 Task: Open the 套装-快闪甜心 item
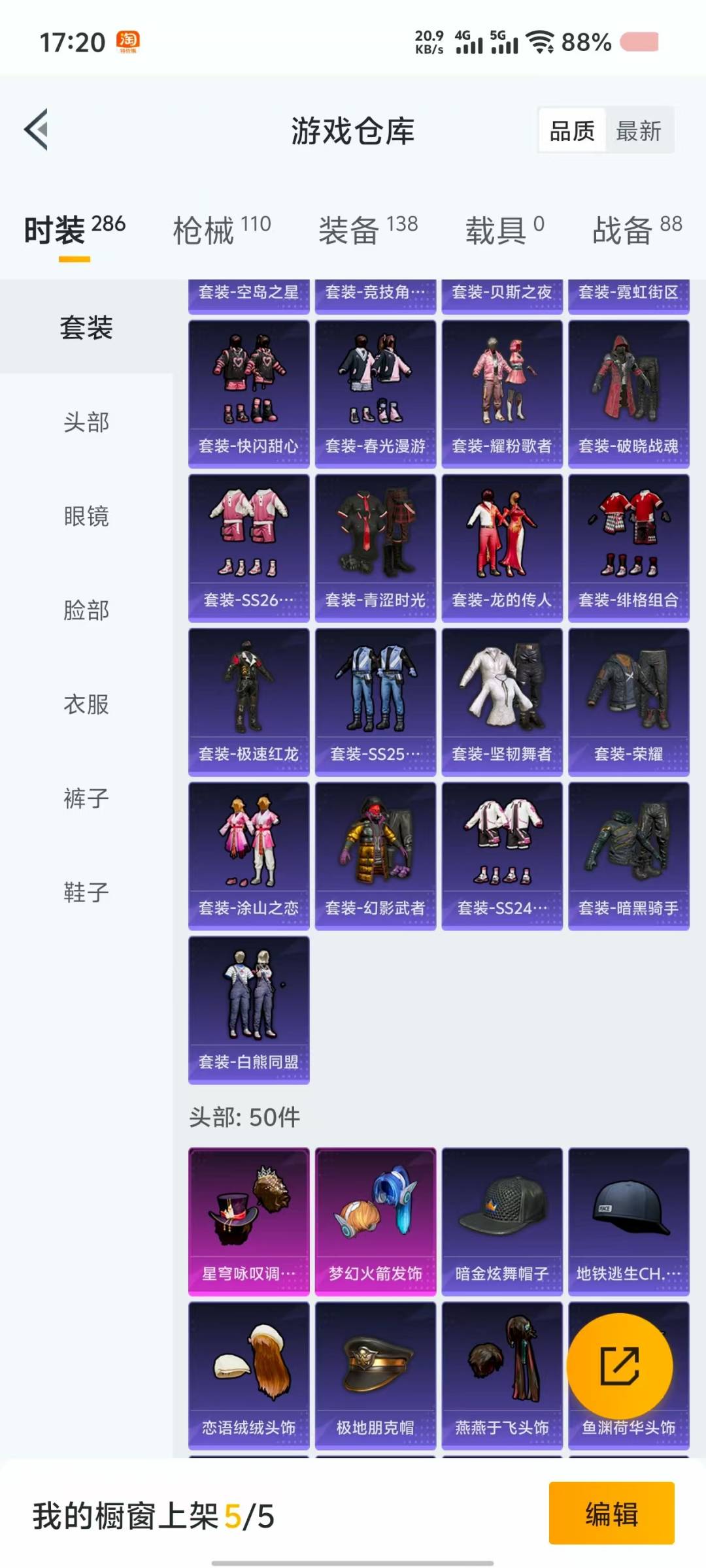(x=249, y=394)
